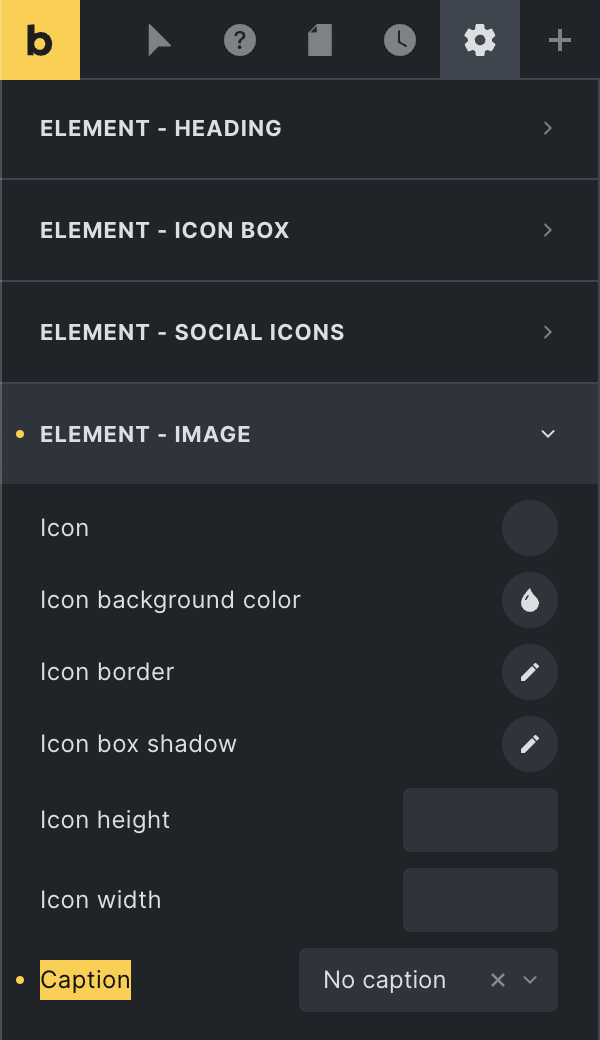This screenshot has width=600, height=1040.
Task: Select the cursor pointer tool in toolbar
Action: pyautogui.click(x=160, y=40)
